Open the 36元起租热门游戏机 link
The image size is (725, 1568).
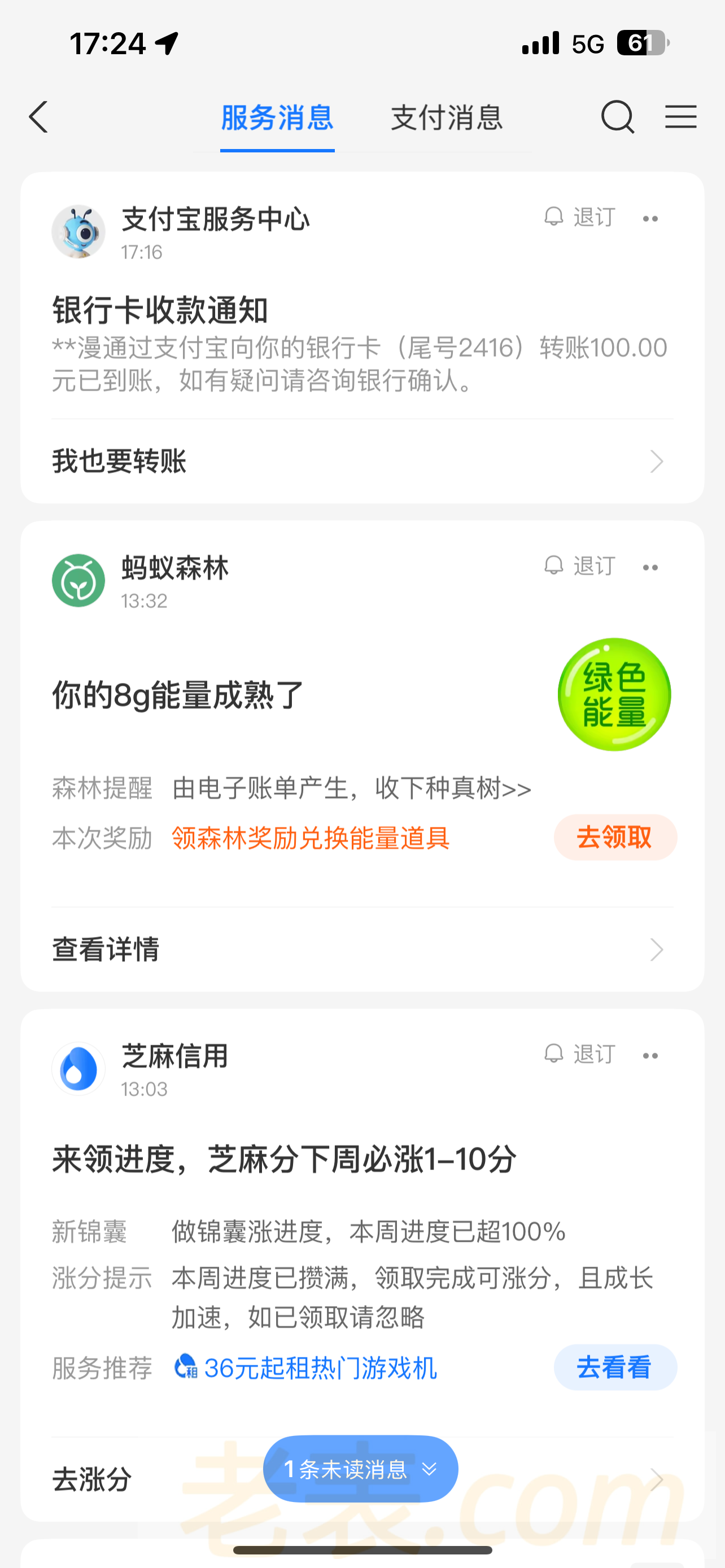point(320,1368)
